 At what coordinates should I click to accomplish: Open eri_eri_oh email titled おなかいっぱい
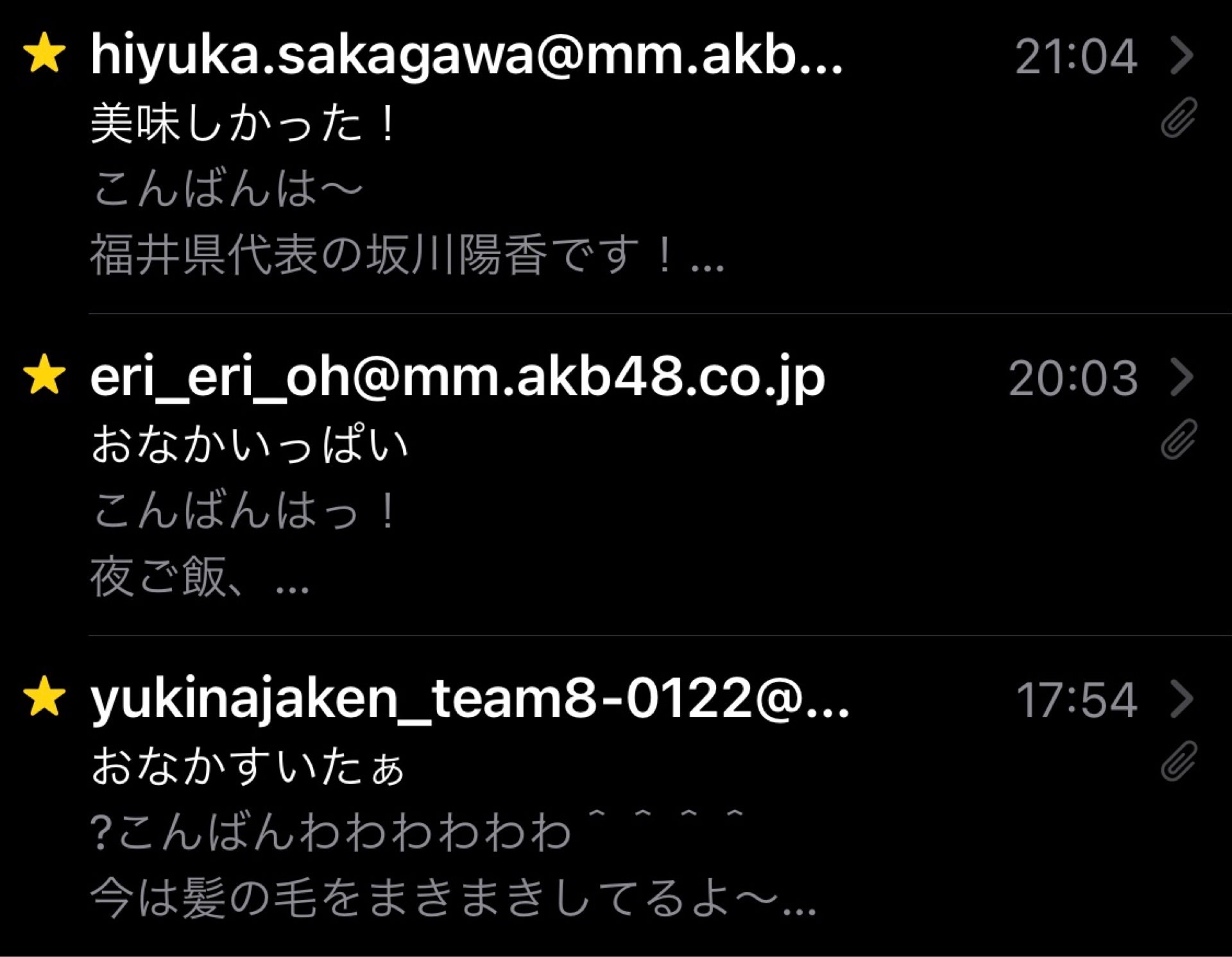point(513,475)
